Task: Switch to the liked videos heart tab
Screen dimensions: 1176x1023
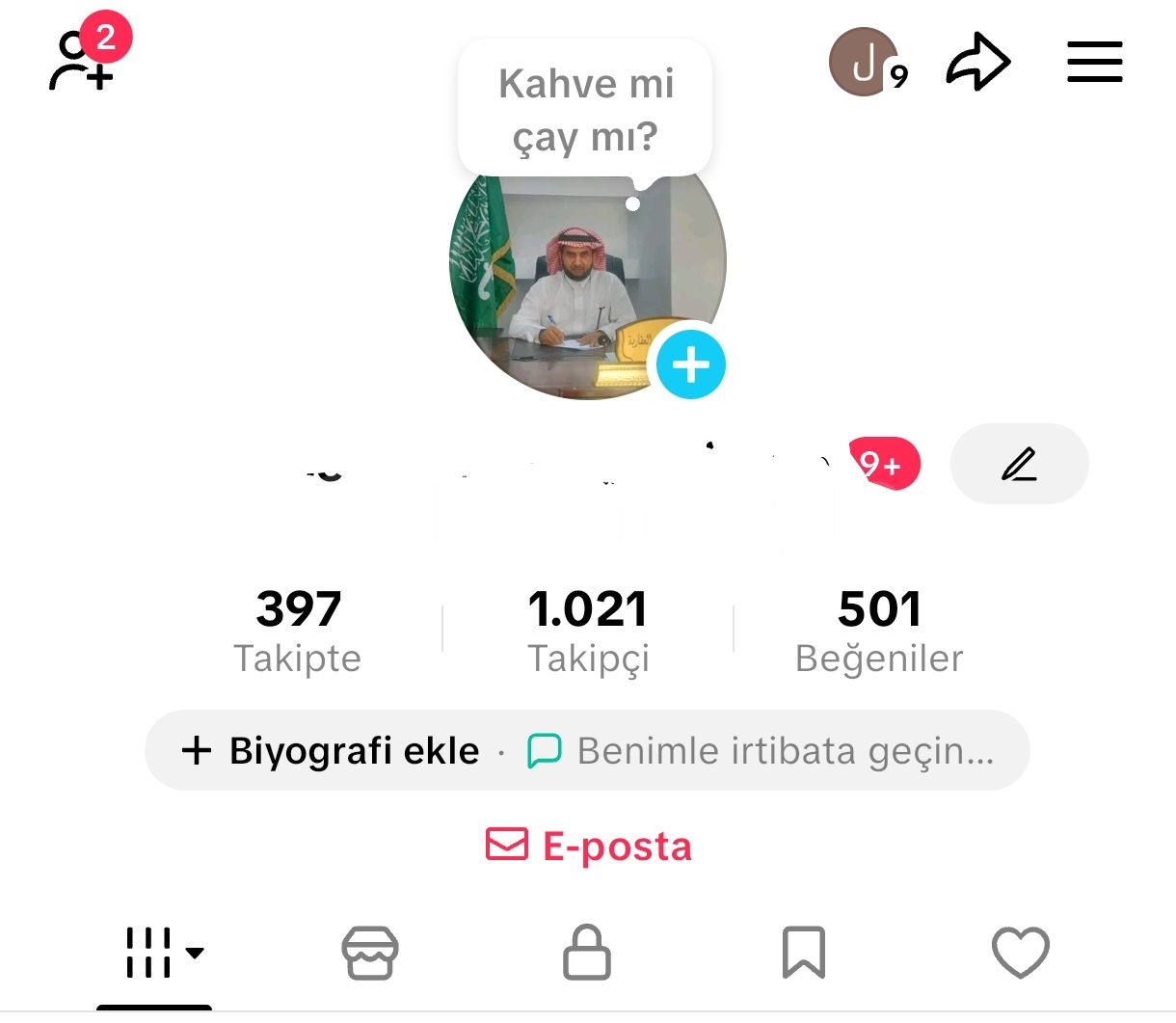Action: click(1020, 953)
